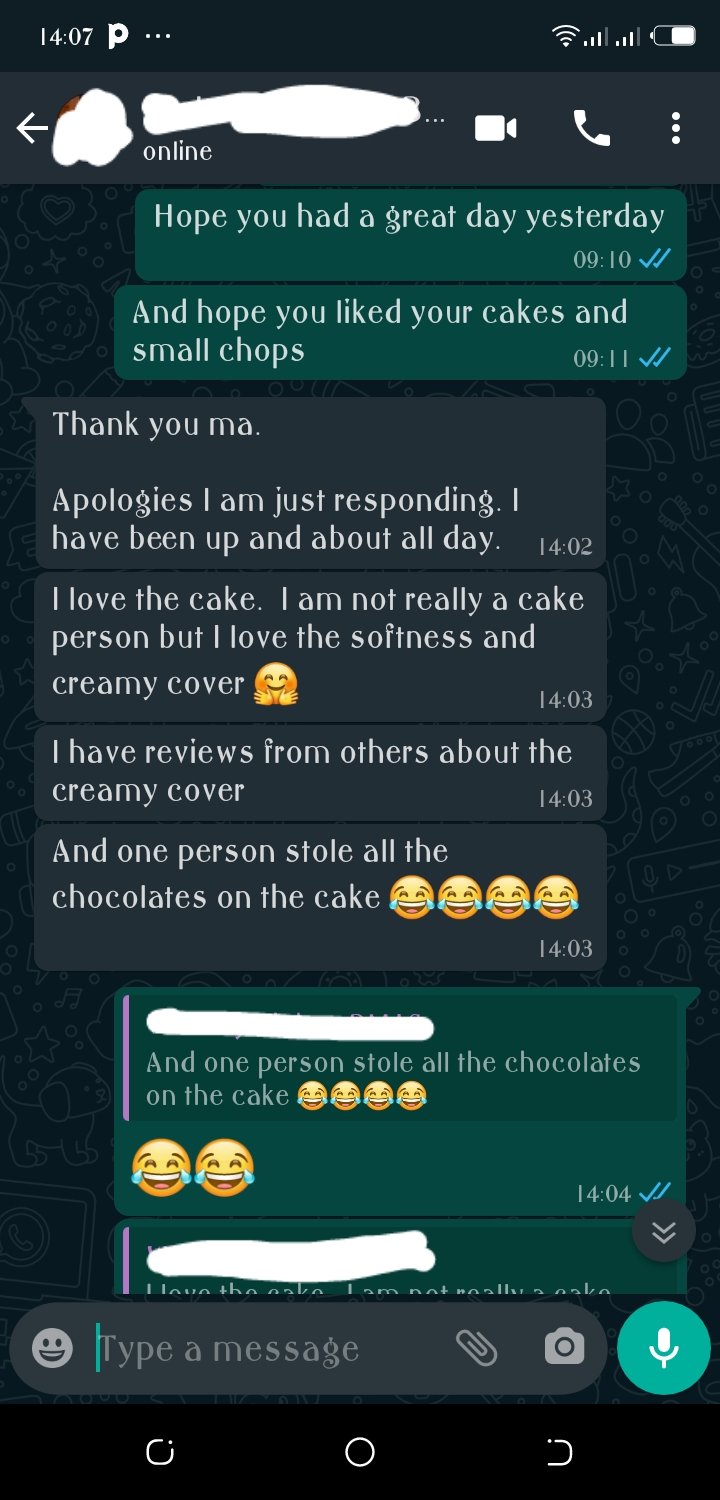Open the recent apps view
720x1500 pixels.
point(160,1452)
